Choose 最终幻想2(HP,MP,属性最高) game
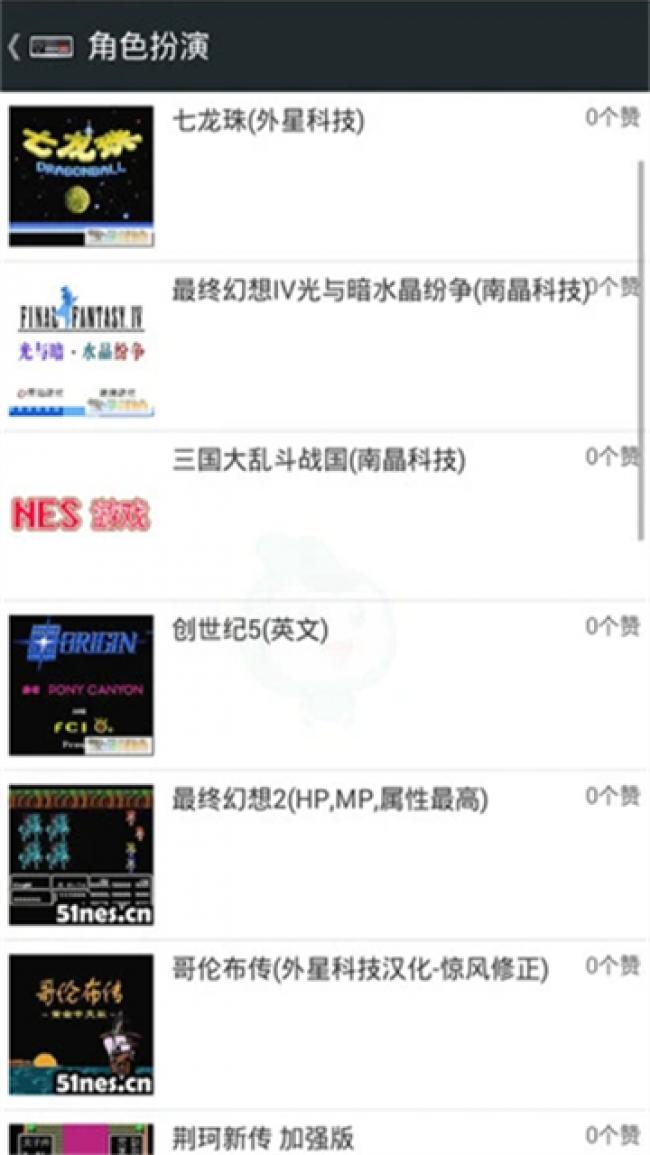The image size is (650, 1155). coord(330,800)
